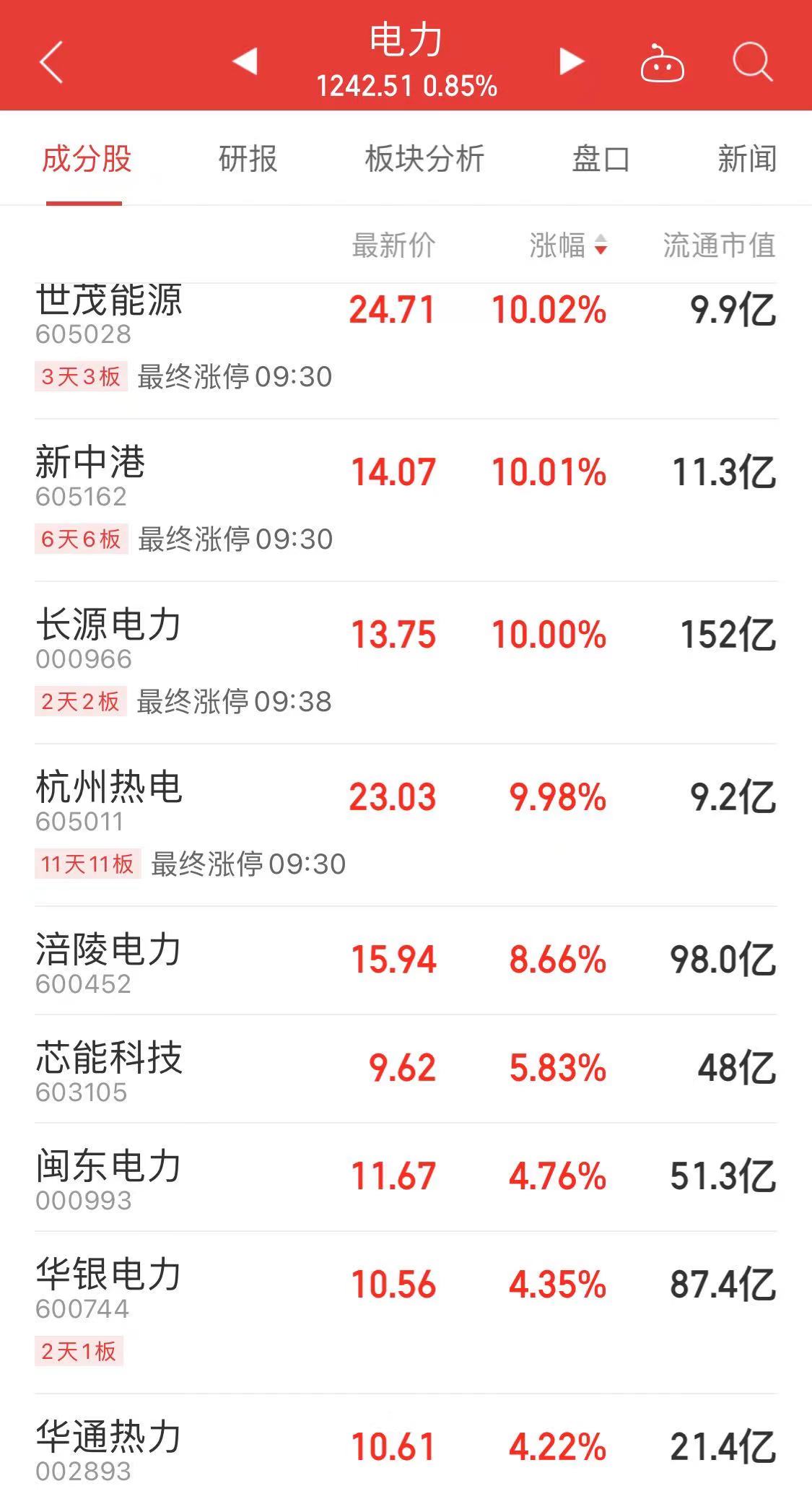
Task: Open stock 华银电力 600744
Action: 406,1312
